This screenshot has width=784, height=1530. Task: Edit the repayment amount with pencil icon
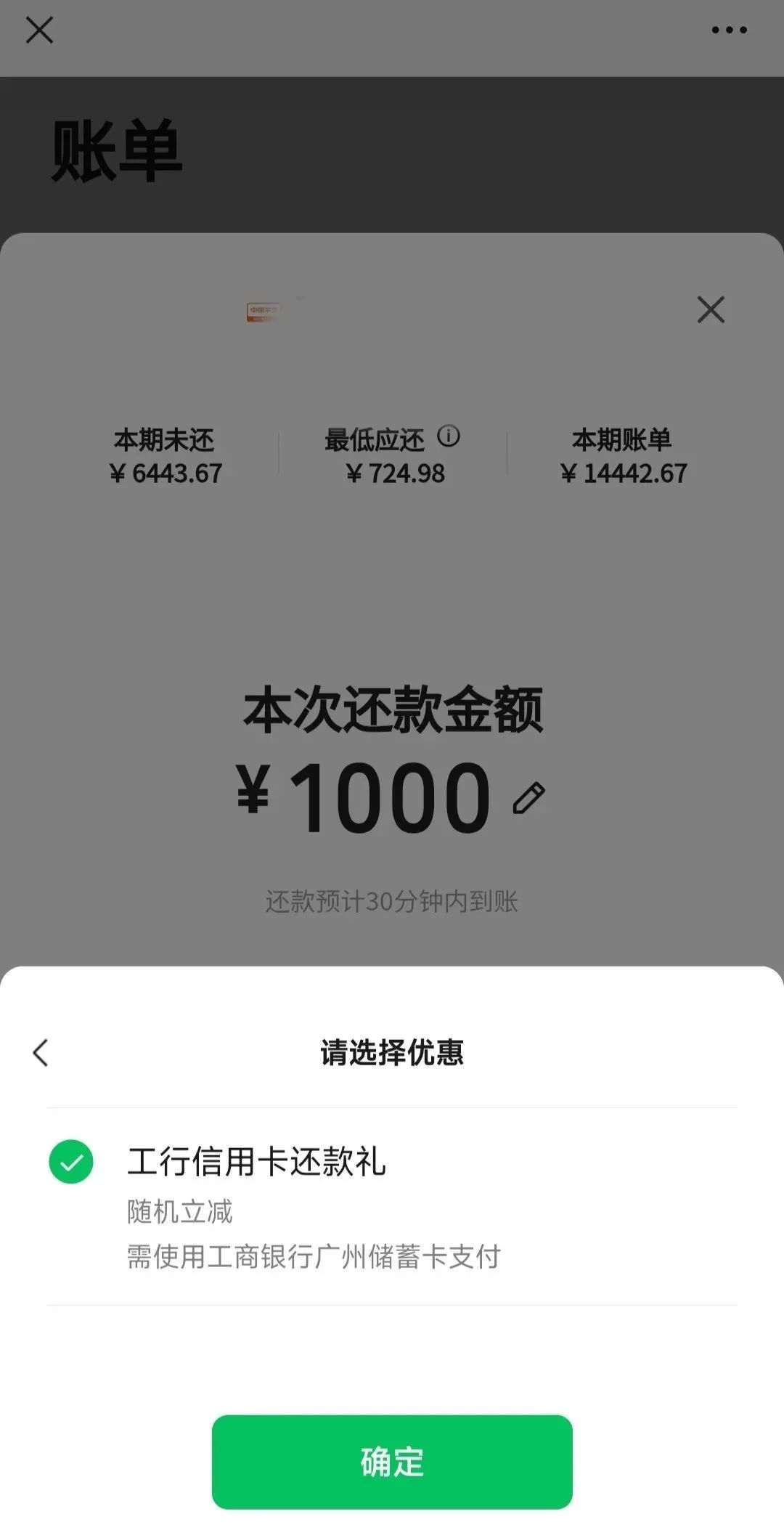coord(528,798)
